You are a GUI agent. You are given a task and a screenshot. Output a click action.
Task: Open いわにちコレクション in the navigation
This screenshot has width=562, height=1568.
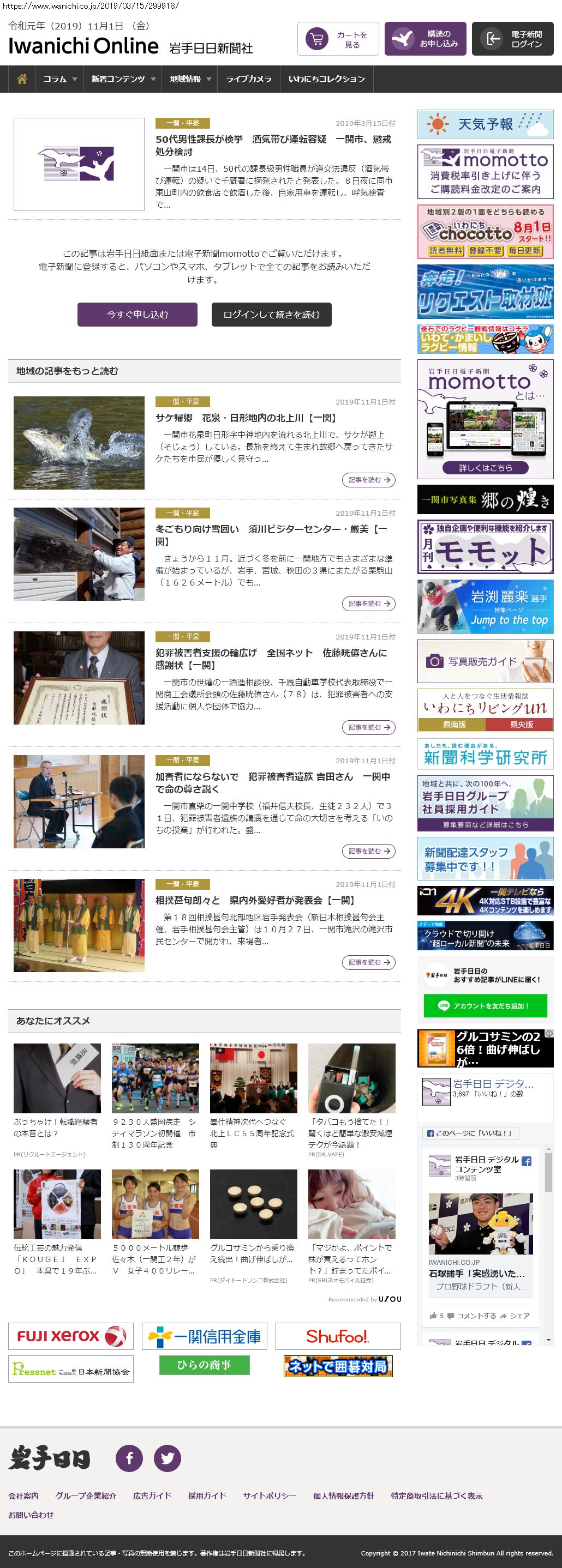[326, 79]
